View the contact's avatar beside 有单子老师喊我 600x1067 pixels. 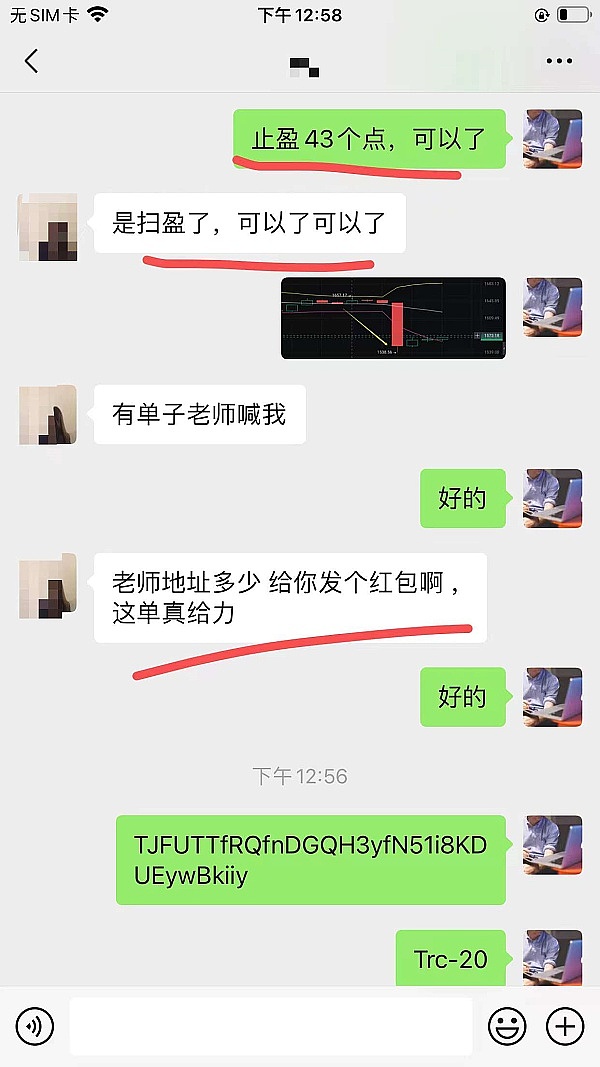pyautogui.click(x=47, y=415)
